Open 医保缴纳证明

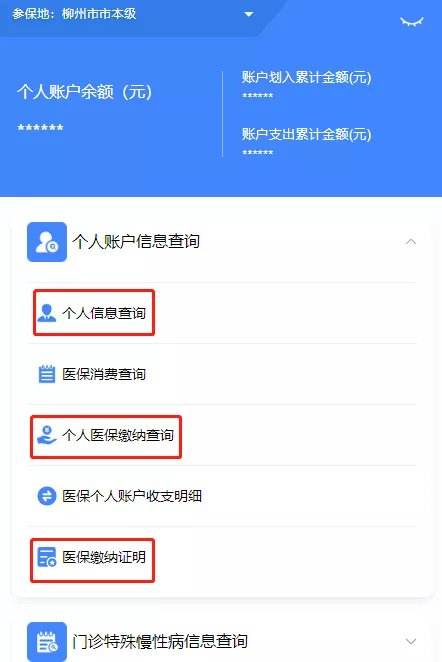pos(222,557)
